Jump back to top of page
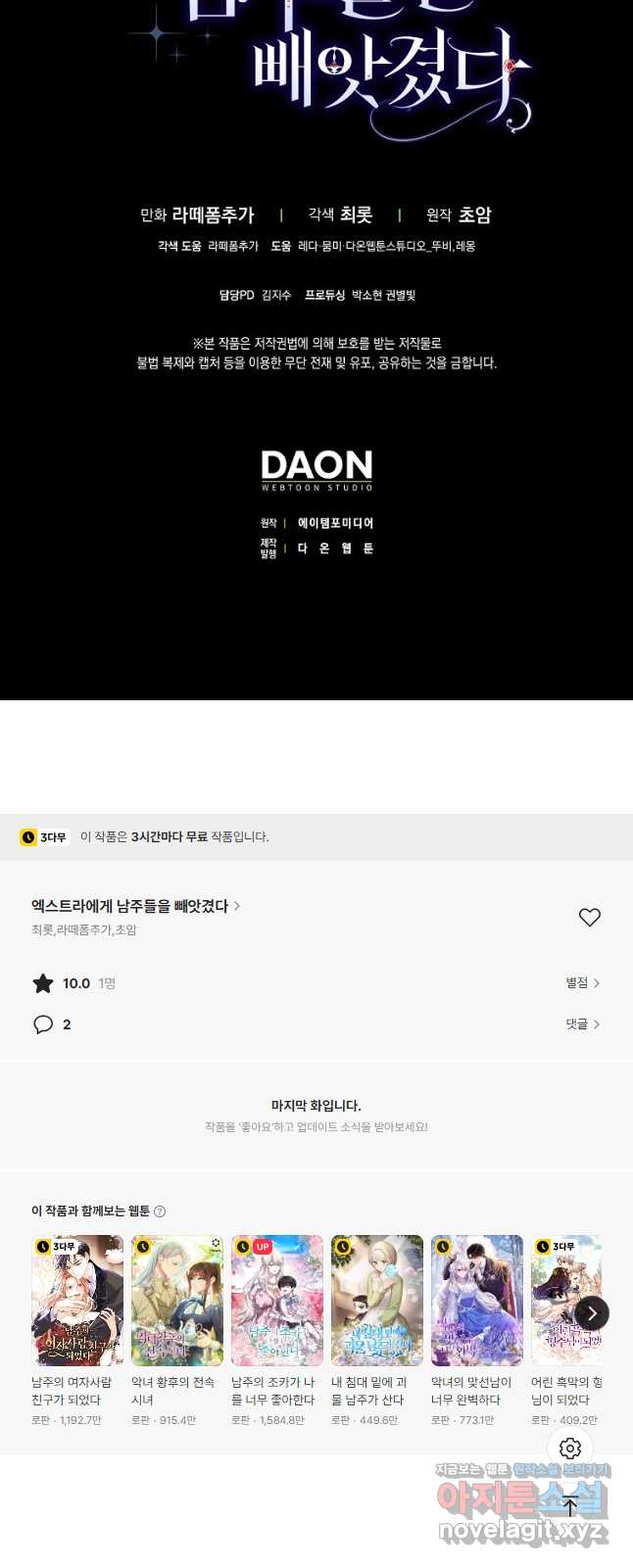633x1568 pixels. pos(570,1507)
